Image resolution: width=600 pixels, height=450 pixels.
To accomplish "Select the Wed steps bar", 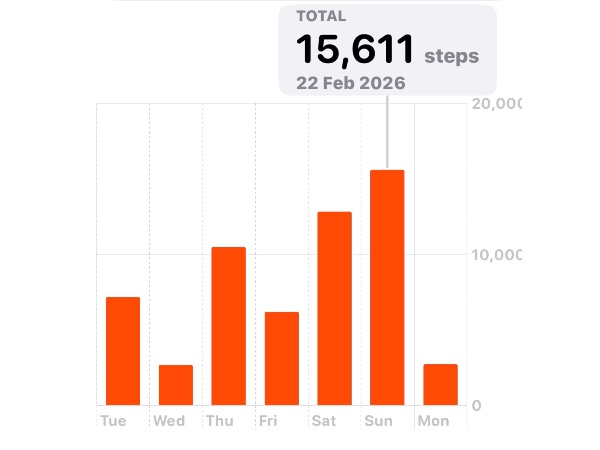I will coord(176,385).
